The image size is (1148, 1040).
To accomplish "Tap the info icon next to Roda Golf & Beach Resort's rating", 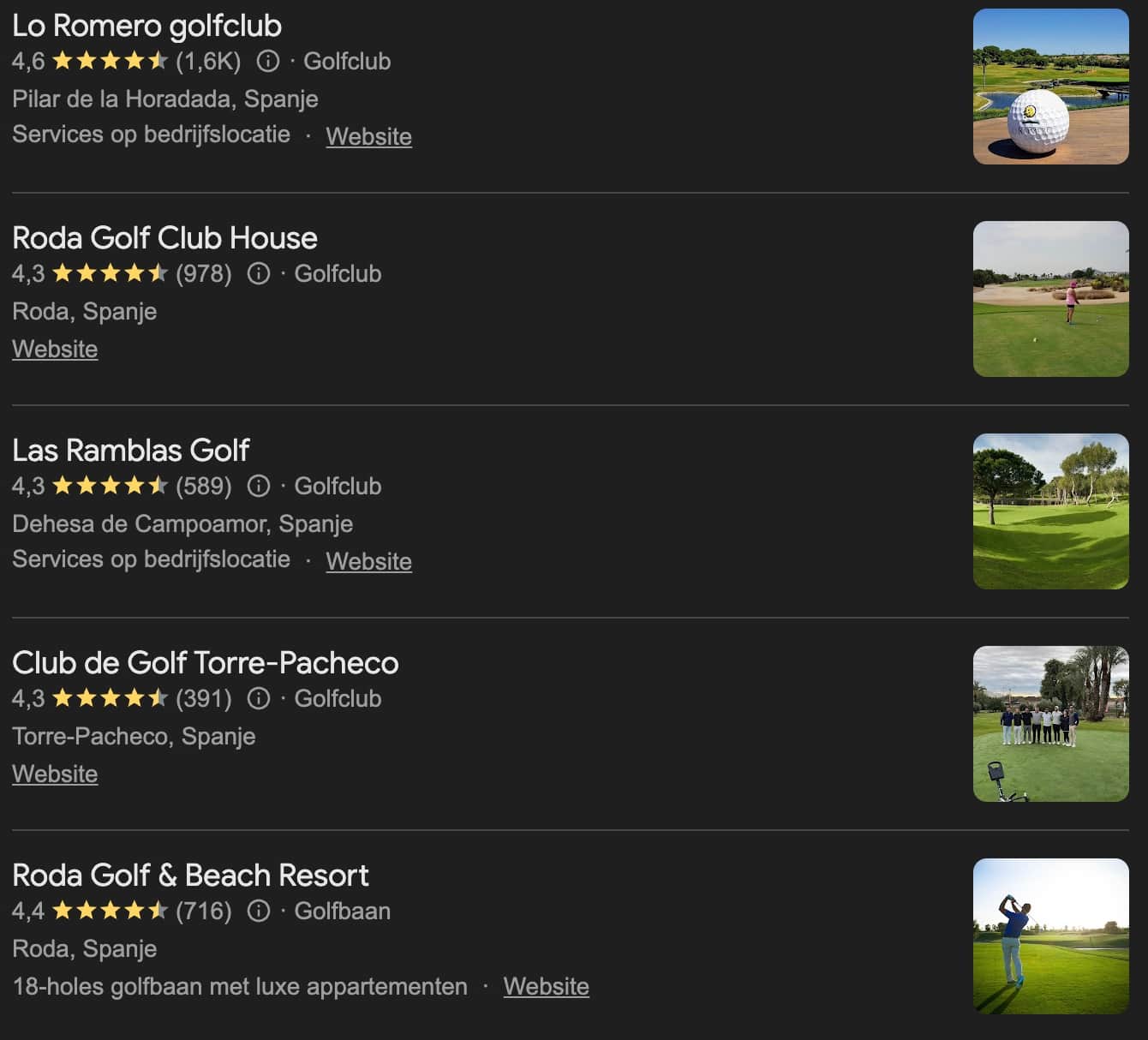I will [x=259, y=911].
